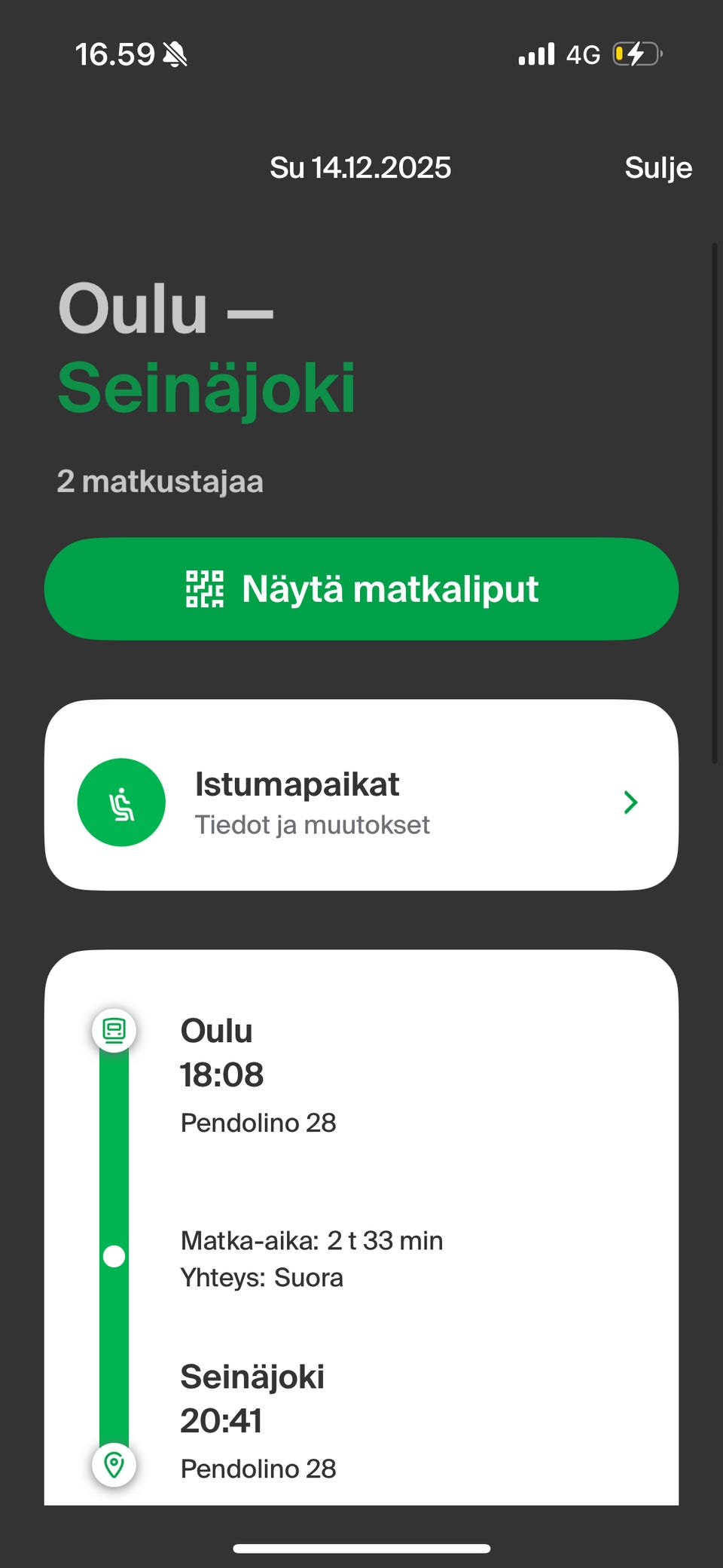The height and width of the screenshot is (1568, 723).
Task: Click the 4G network indicator
Action: pyautogui.click(x=581, y=53)
